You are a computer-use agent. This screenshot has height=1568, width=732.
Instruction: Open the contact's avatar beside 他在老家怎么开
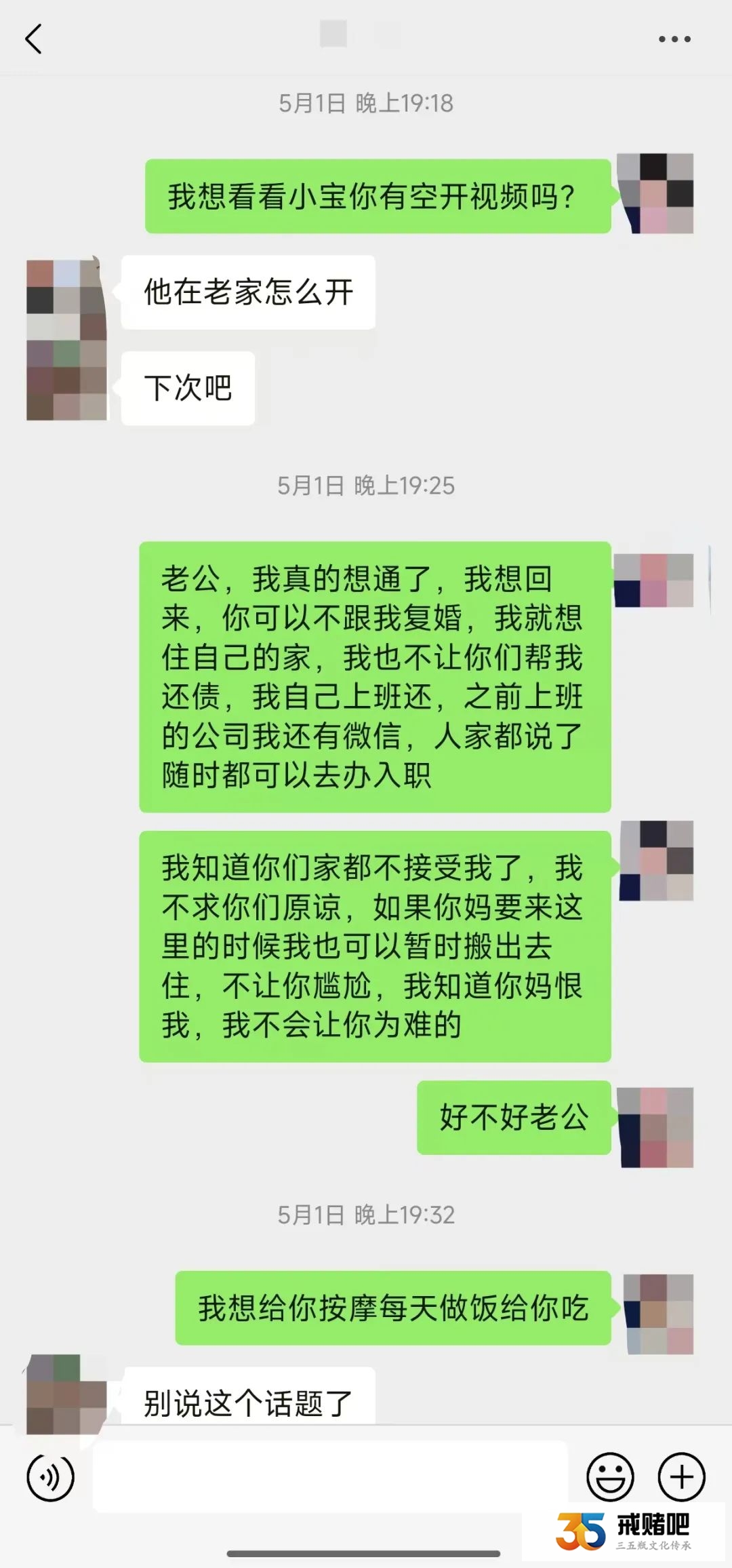coord(66,339)
